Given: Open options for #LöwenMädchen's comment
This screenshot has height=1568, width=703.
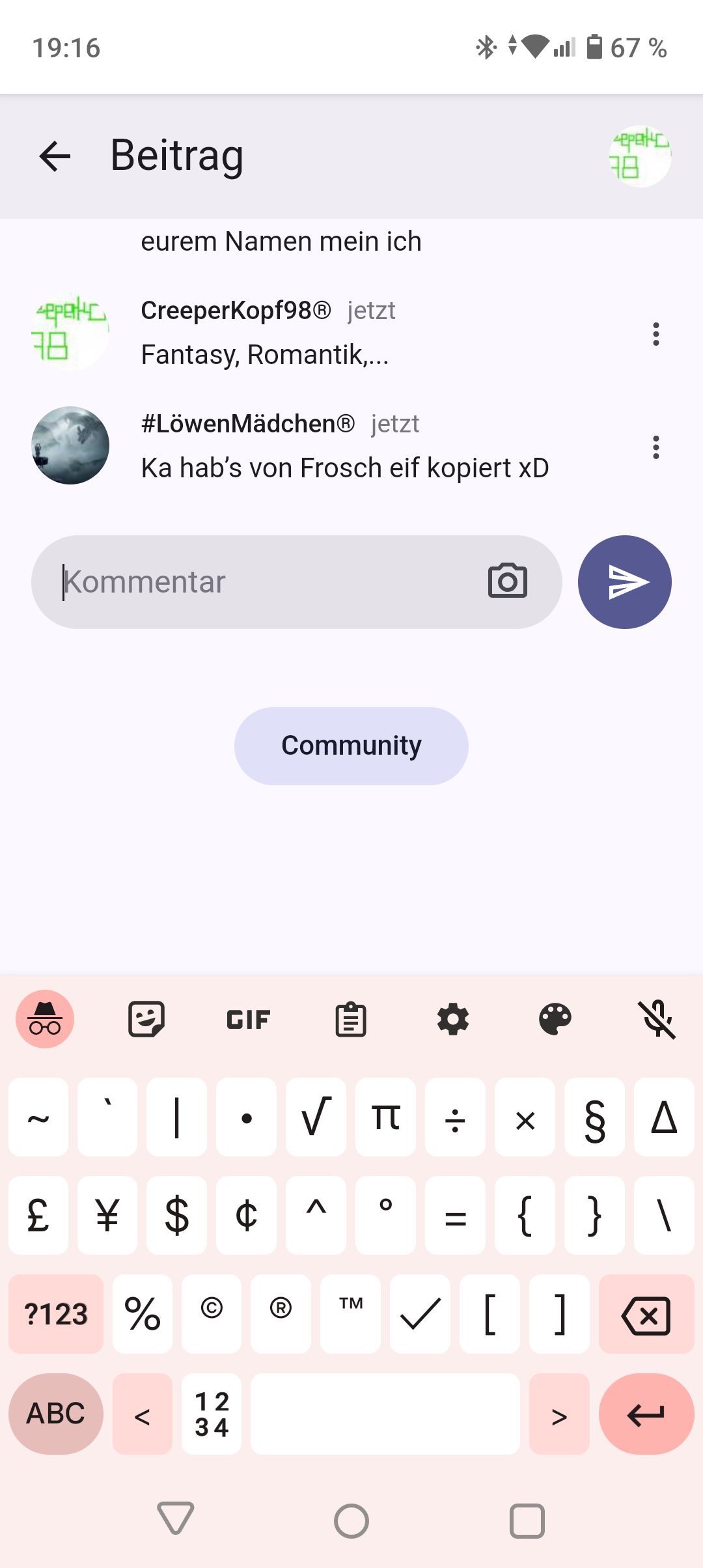Looking at the screenshot, I should (656, 447).
